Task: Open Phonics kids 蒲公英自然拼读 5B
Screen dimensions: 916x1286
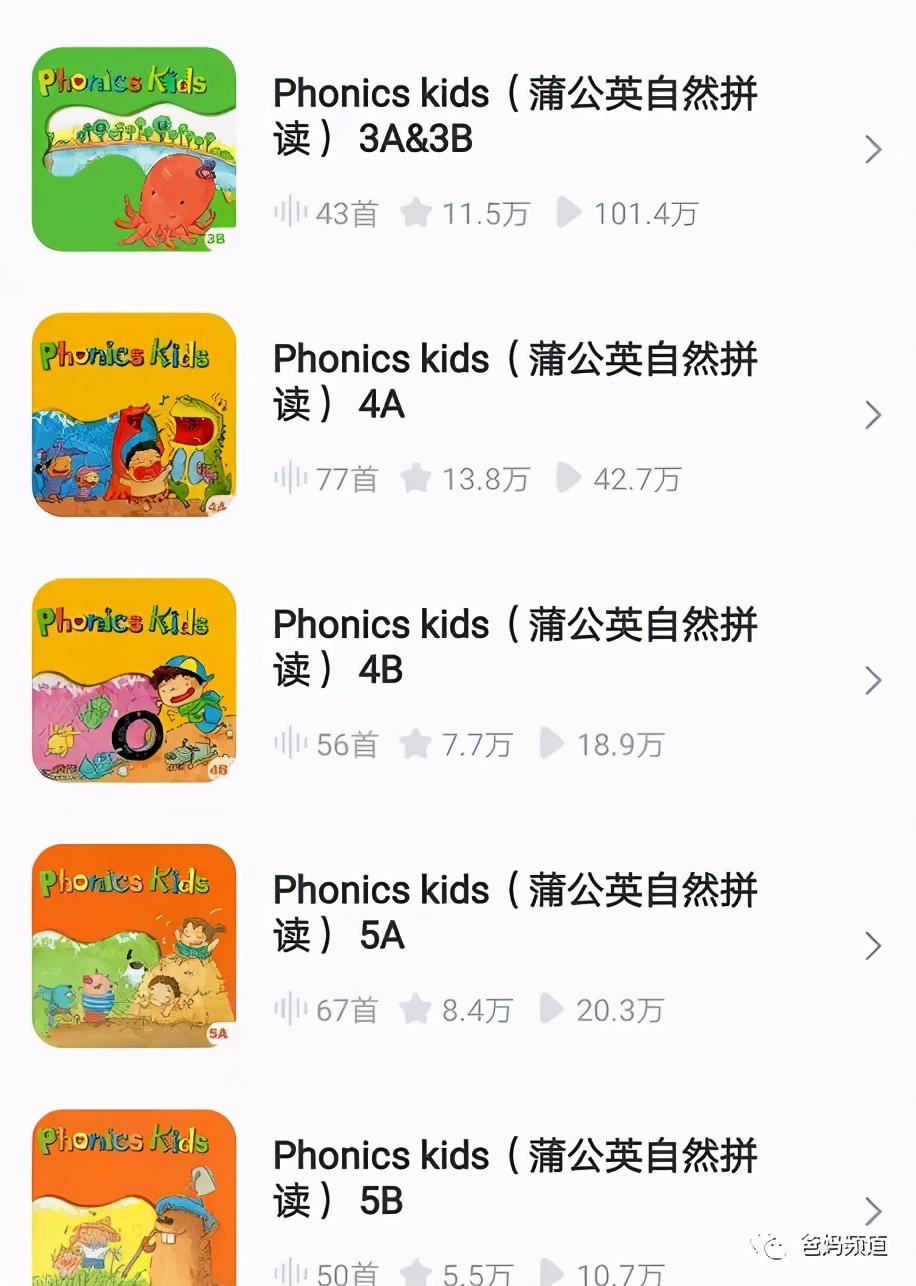Action: (516, 1180)
